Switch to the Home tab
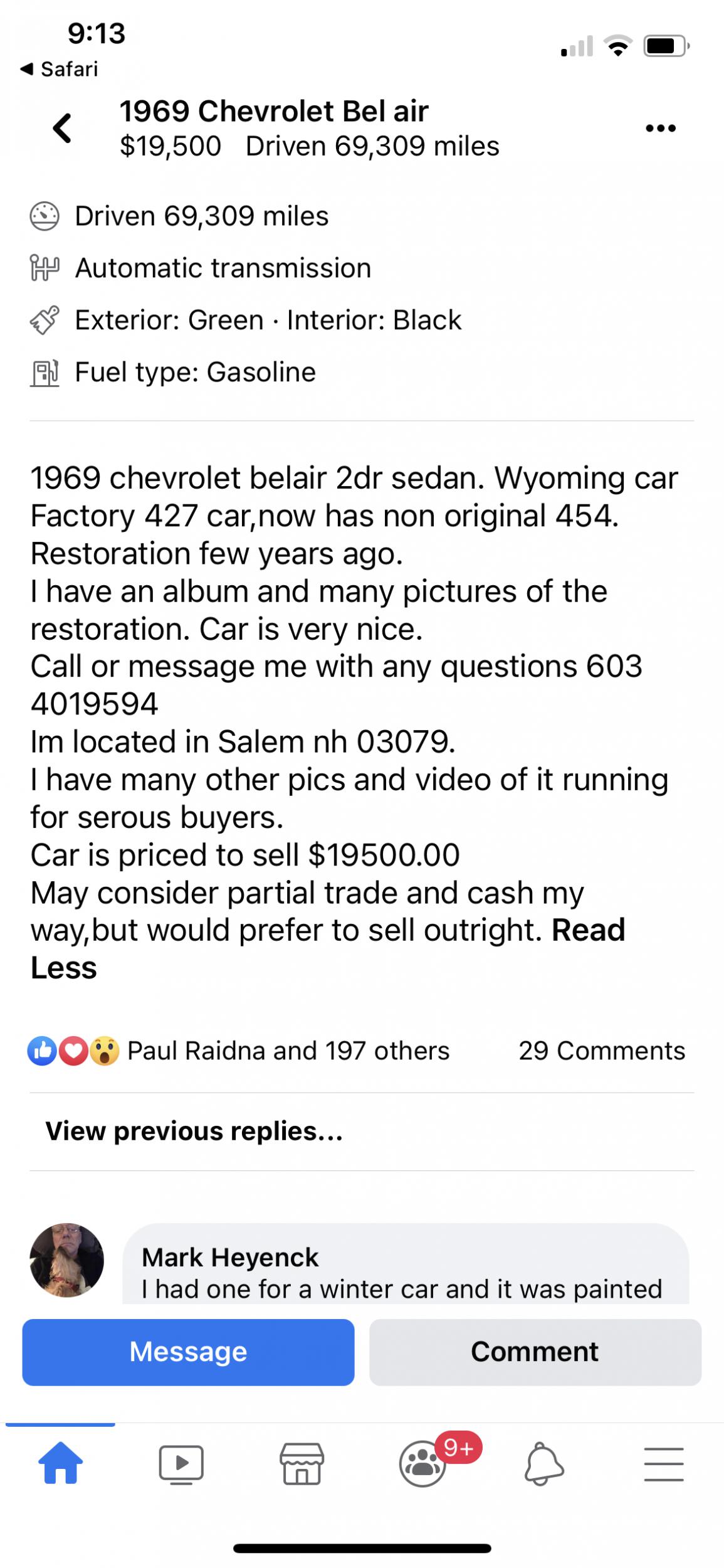Viewport: 724px width, 1568px height. (60, 1463)
